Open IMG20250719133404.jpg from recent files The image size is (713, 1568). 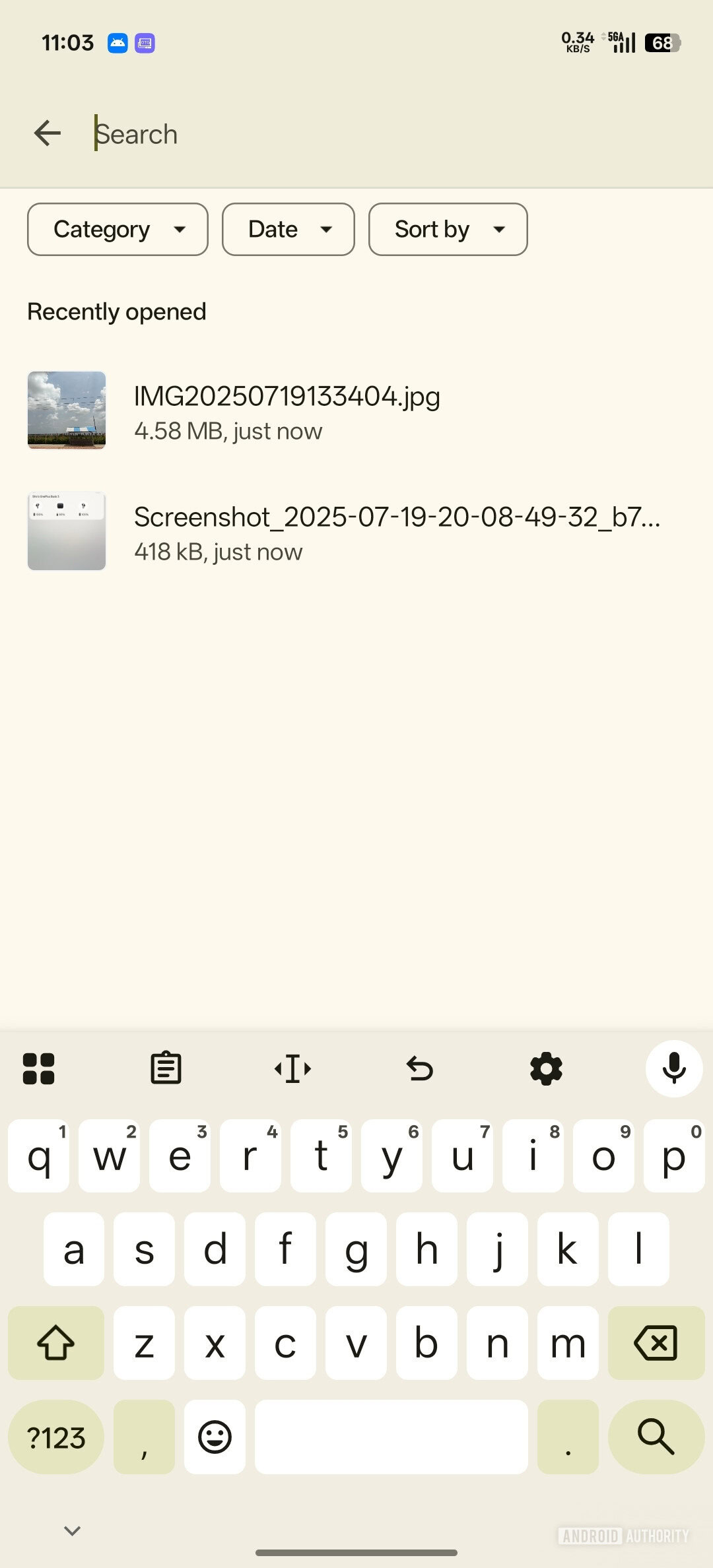(x=287, y=410)
